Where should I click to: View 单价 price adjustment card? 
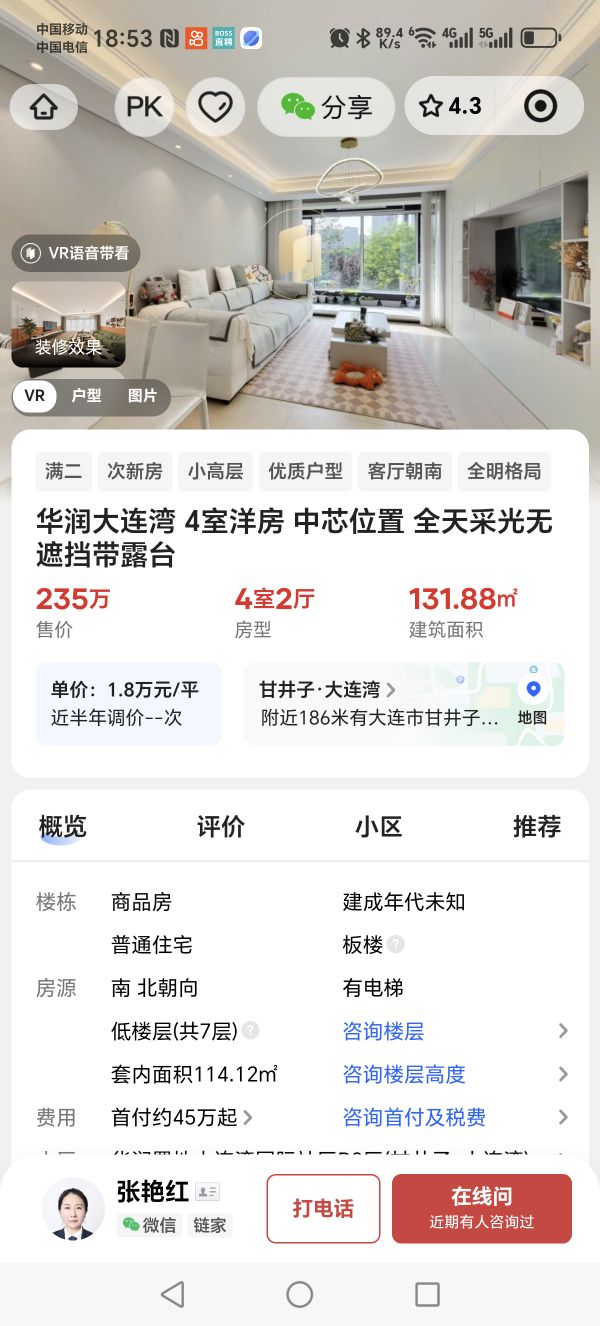(x=128, y=703)
